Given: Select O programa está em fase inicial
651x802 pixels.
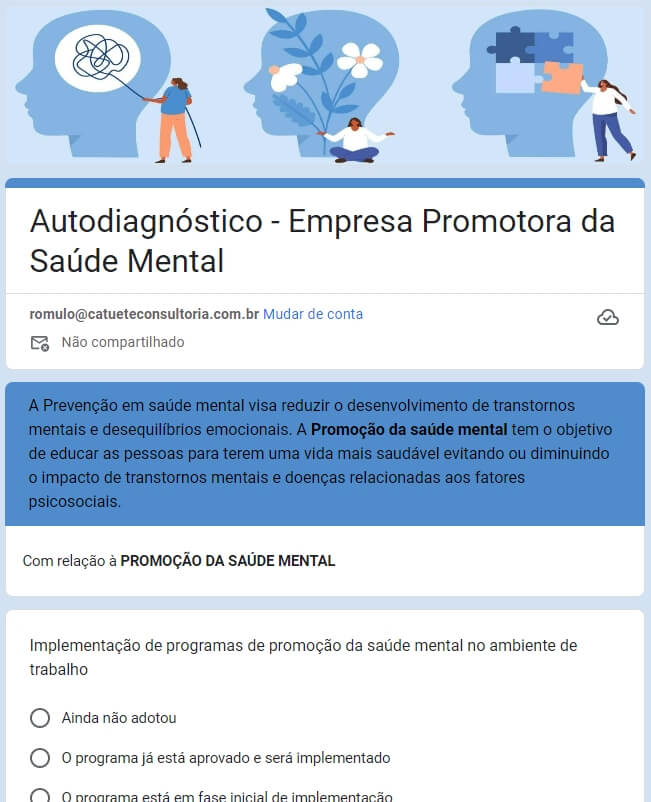Looking at the screenshot, I should pos(40,795).
